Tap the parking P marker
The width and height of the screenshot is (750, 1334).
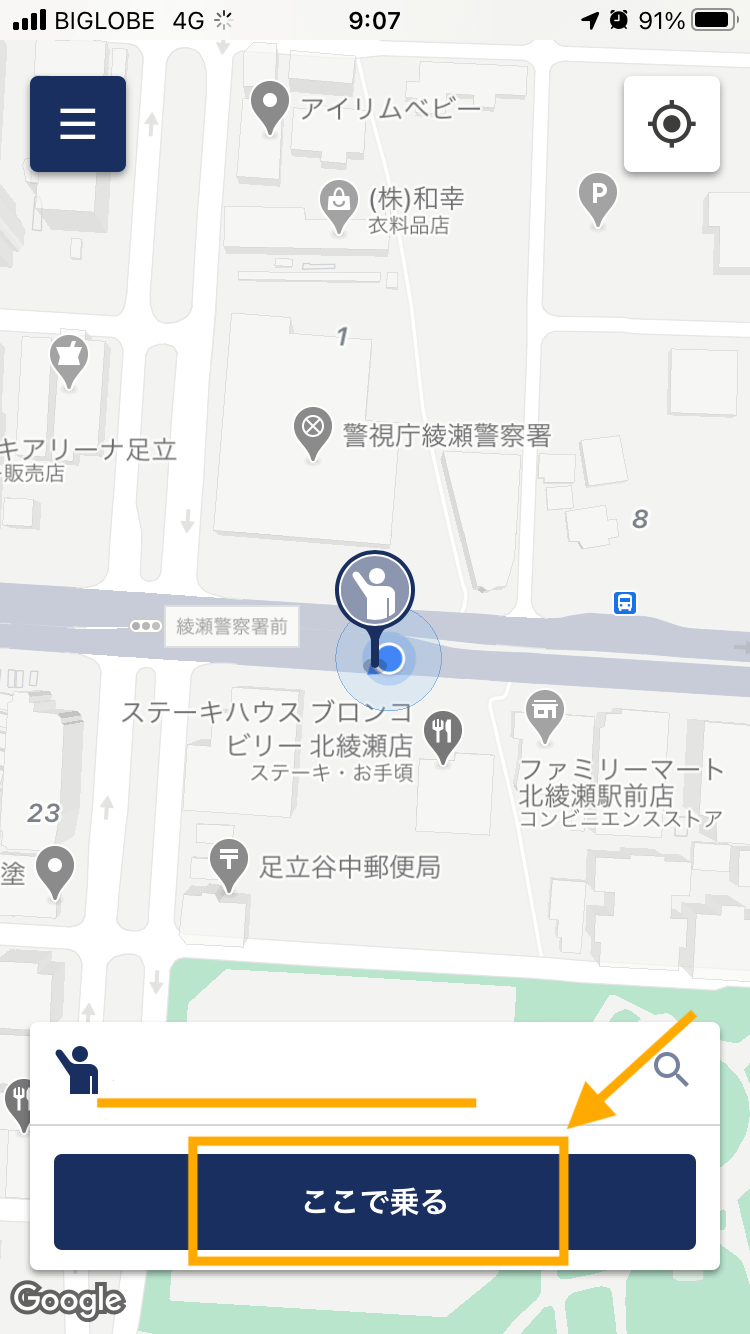point(598,194)
